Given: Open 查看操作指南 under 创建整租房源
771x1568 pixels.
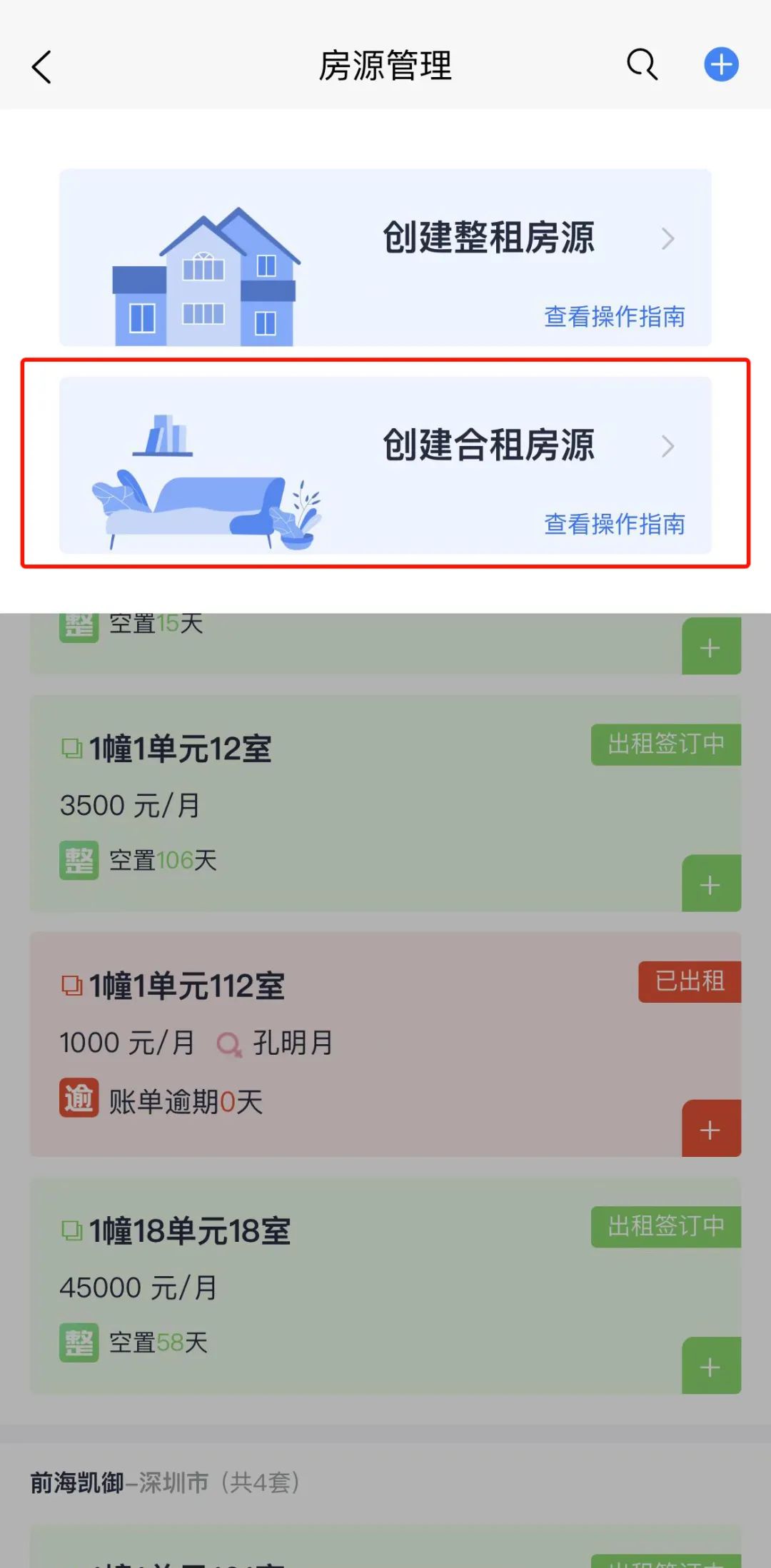Looking at the screenshot, I should tap(614, 318).
